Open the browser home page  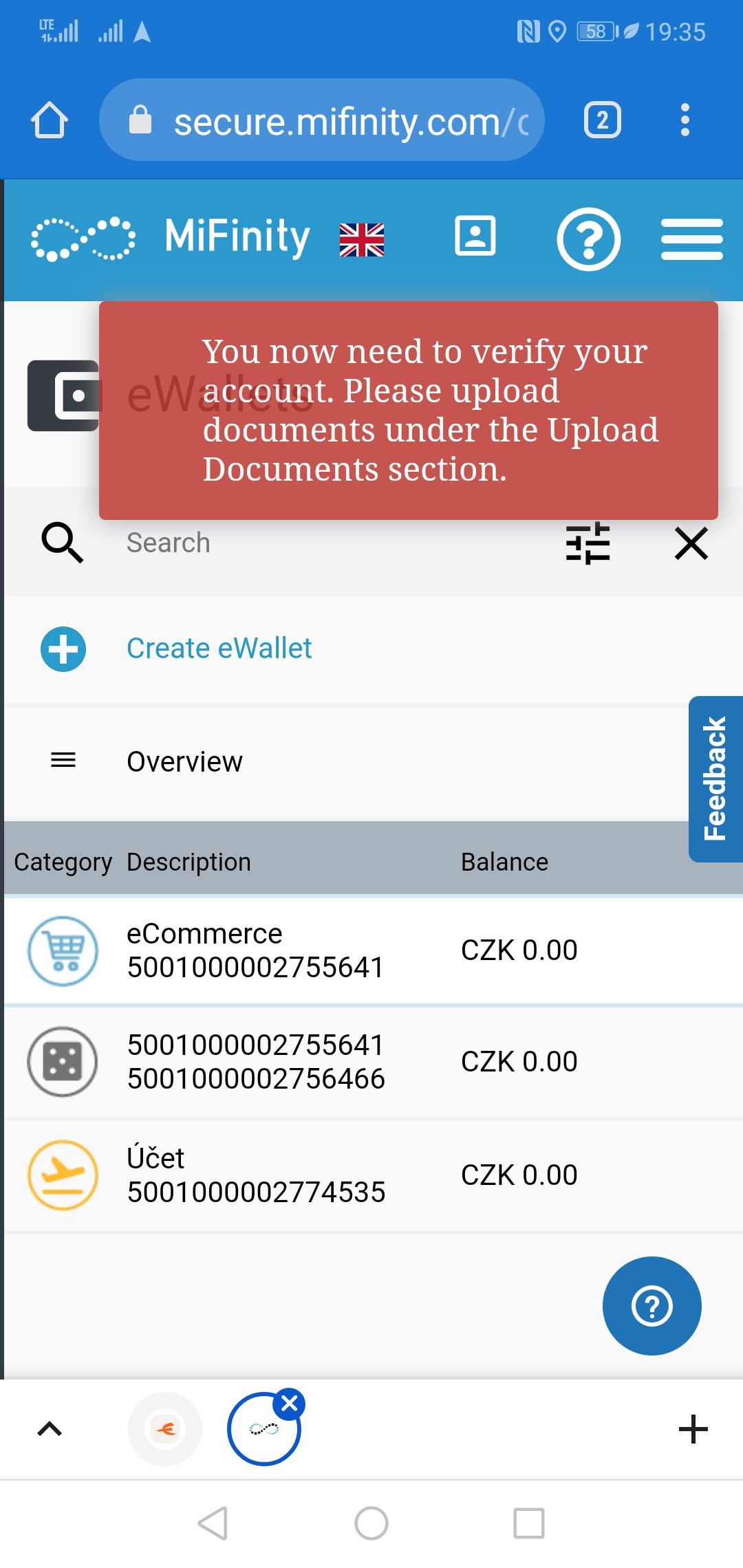click(50, 120)
